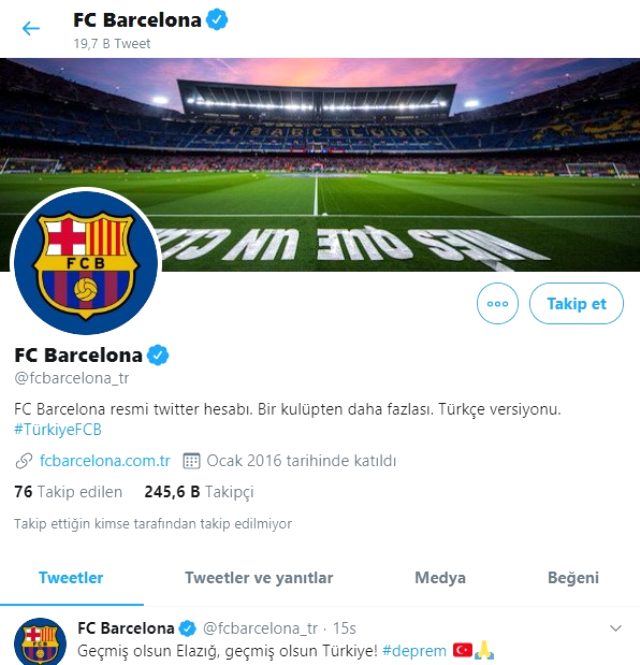This screenshot has height=665, width=640.
Task: Switch to the Medya tab
Action: coord(440,577)
